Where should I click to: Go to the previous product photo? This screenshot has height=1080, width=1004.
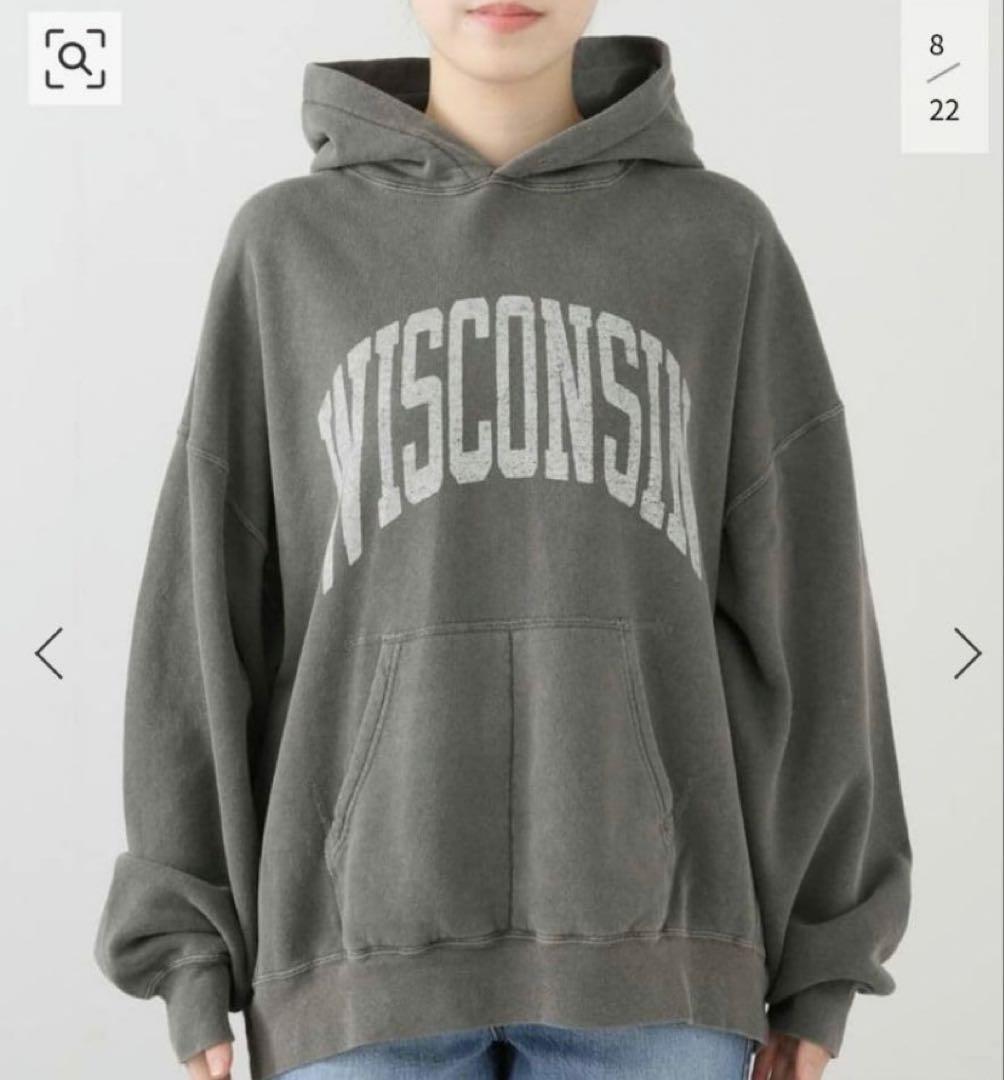pos(49,654)
